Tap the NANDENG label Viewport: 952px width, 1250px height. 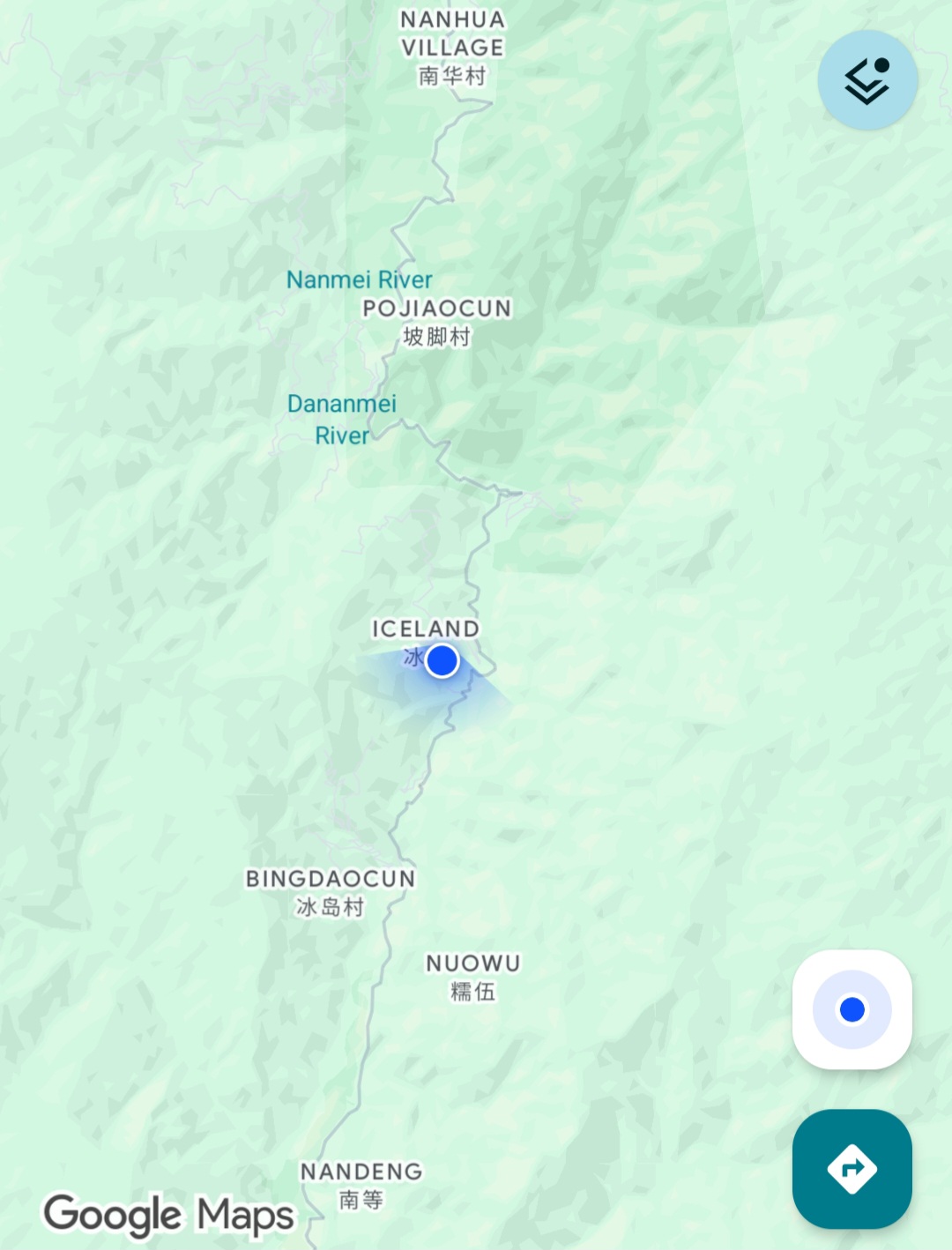(x=361, y=1172)
